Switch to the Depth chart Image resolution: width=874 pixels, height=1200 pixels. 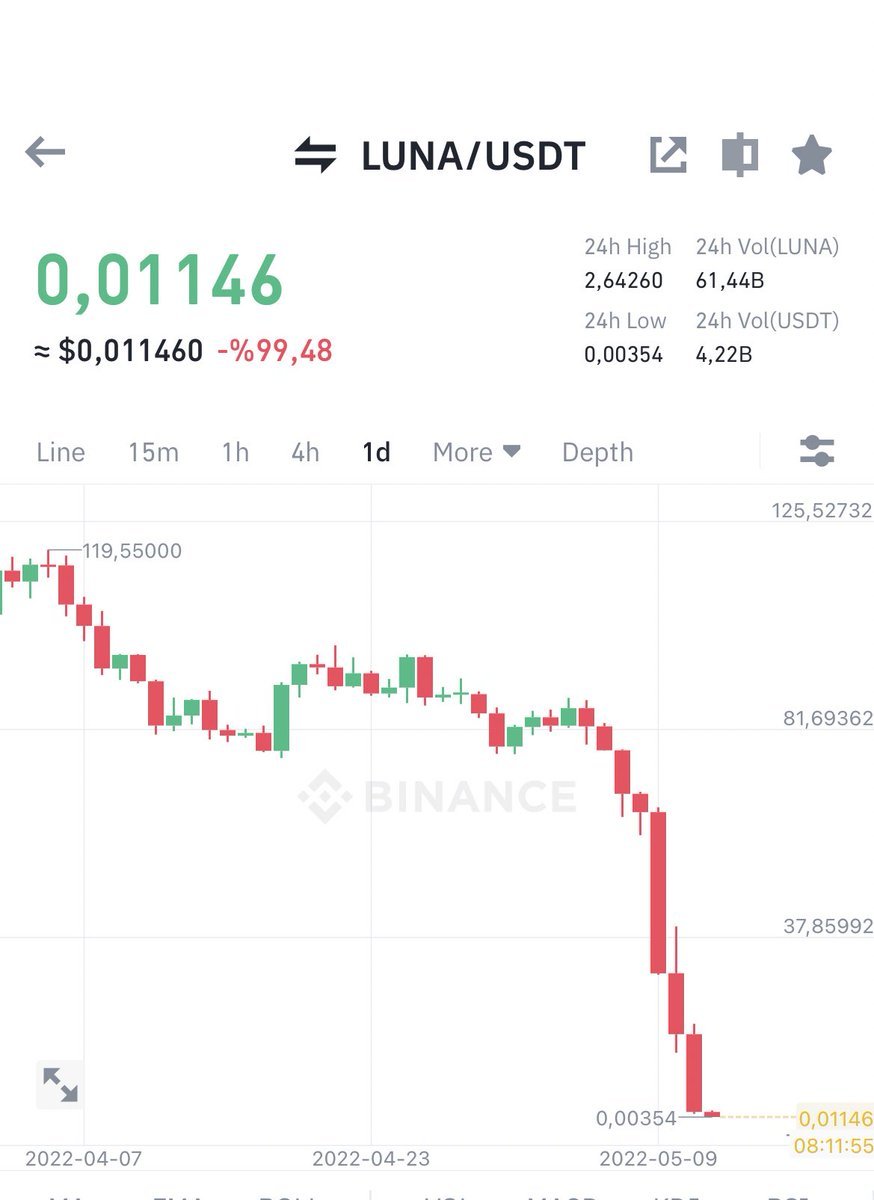click(597, 452)
